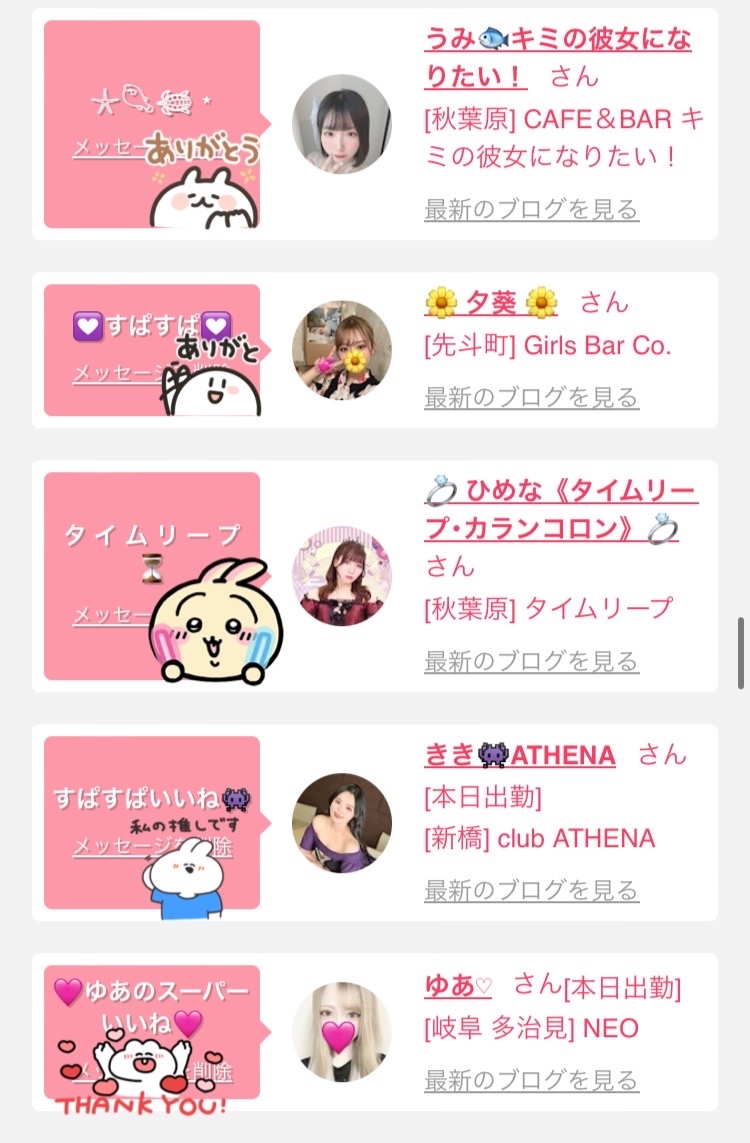
Task: Tap ひめな's profile photo
Action: point(342,576)
